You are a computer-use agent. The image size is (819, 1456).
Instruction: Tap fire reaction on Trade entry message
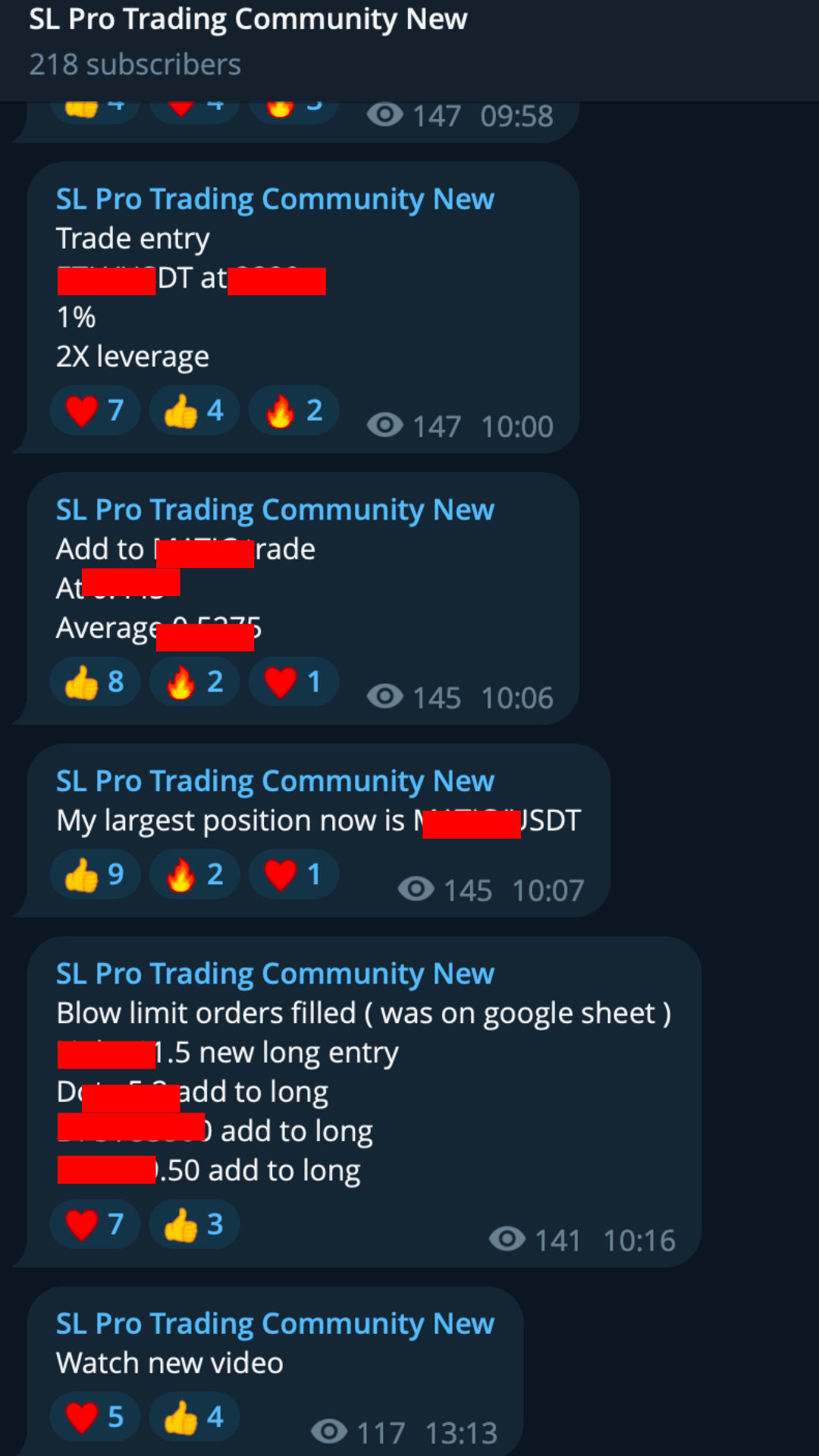[x=293, y=411]
